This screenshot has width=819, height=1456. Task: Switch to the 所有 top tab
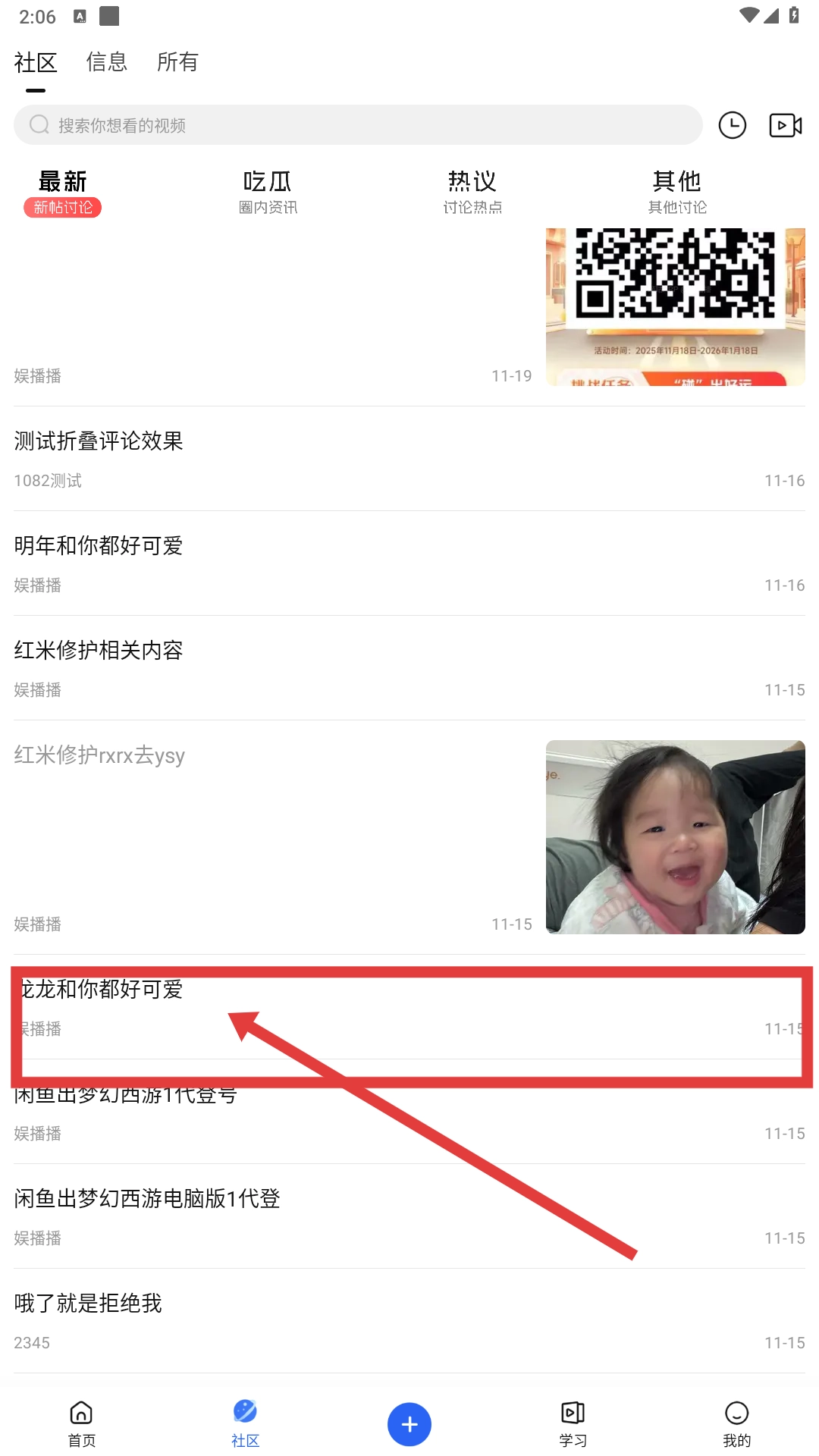177,61
